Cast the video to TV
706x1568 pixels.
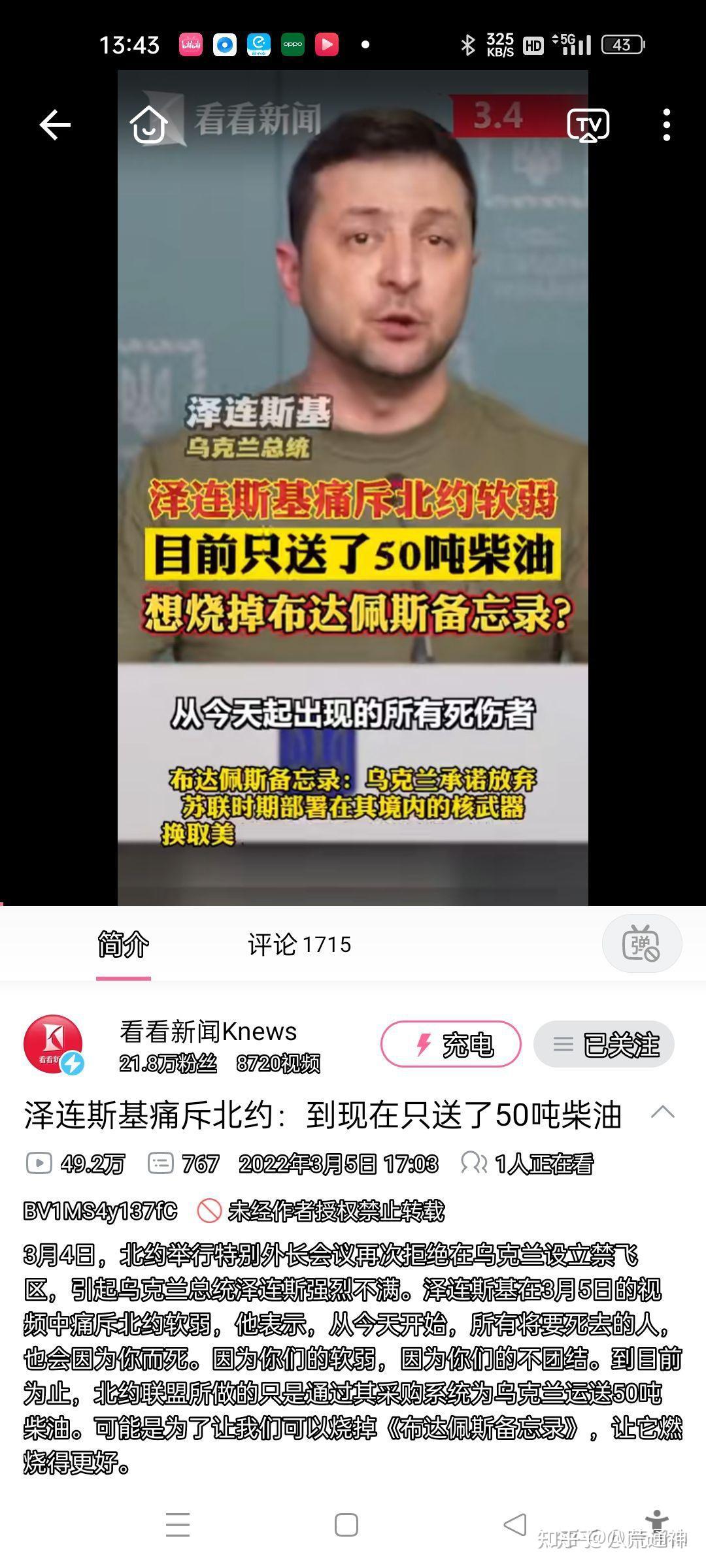[x=588, y=124]
